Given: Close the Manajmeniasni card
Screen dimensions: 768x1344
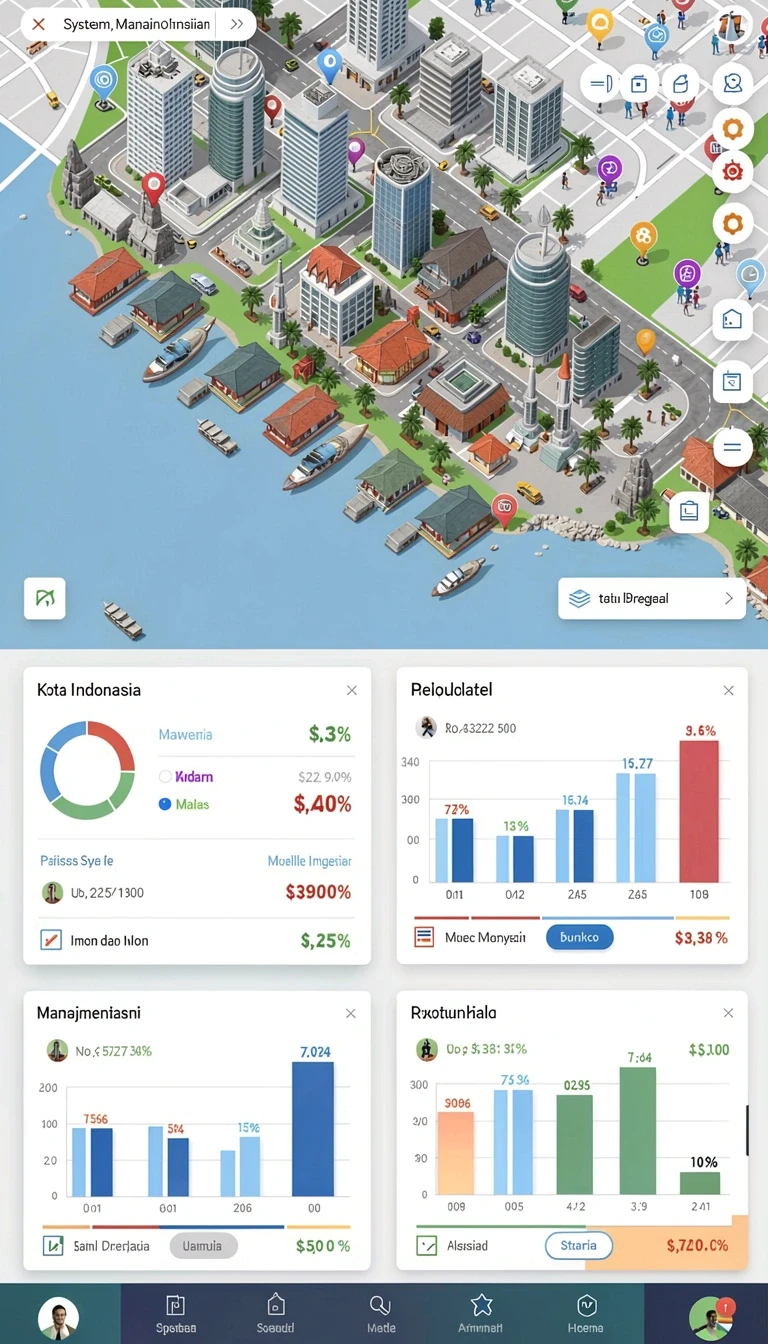Looking at the screenshot, I should pyautogui.click(x=350, y=1013).
